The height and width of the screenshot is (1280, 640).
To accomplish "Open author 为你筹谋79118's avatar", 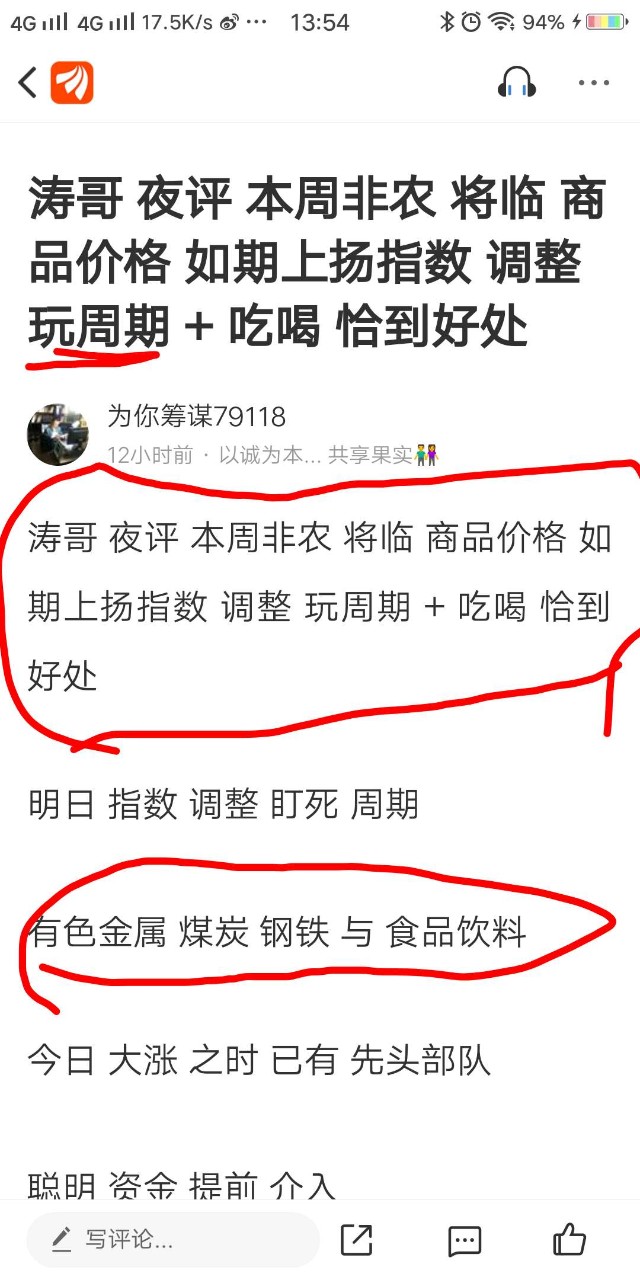I will pyautogui.click(x=57, y=435).
